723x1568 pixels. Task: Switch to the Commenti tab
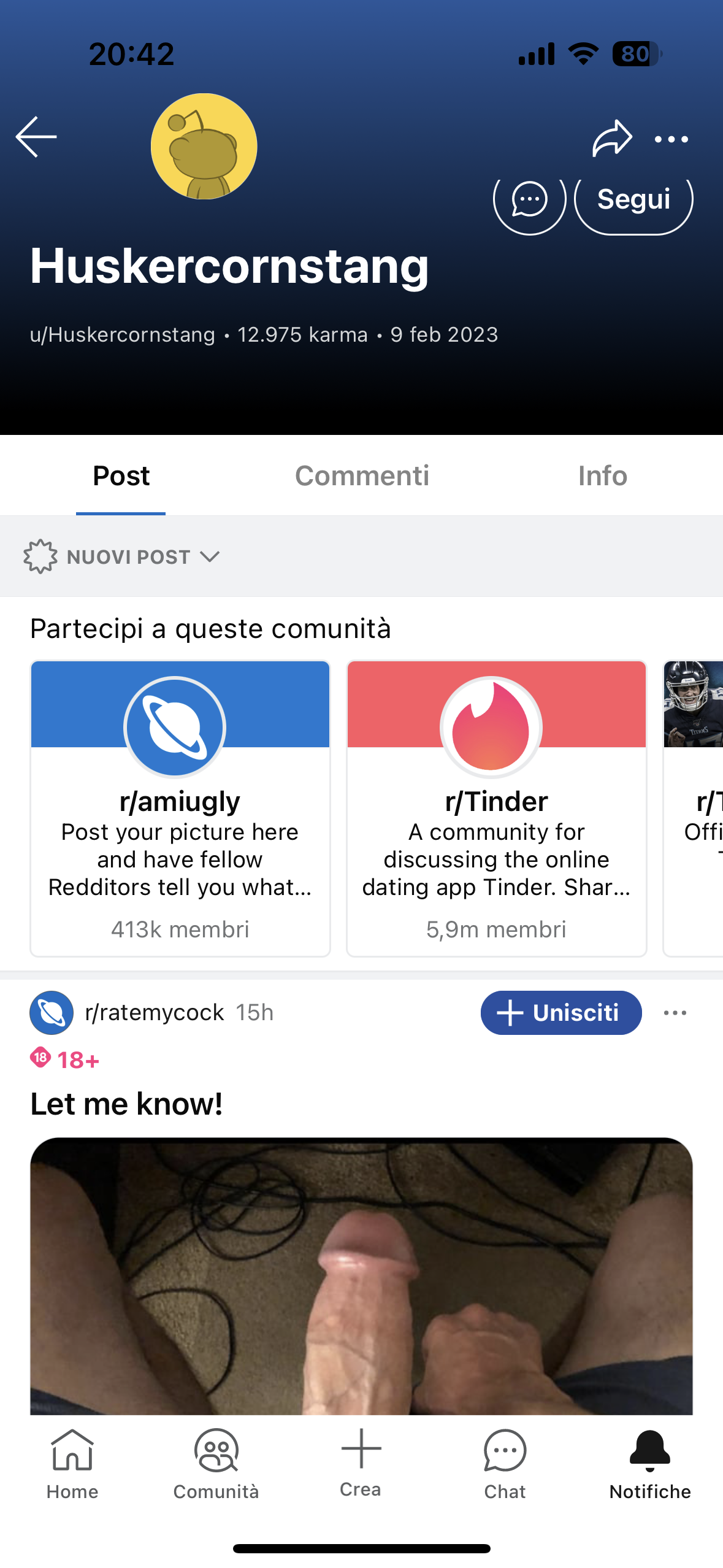[362, 476]
